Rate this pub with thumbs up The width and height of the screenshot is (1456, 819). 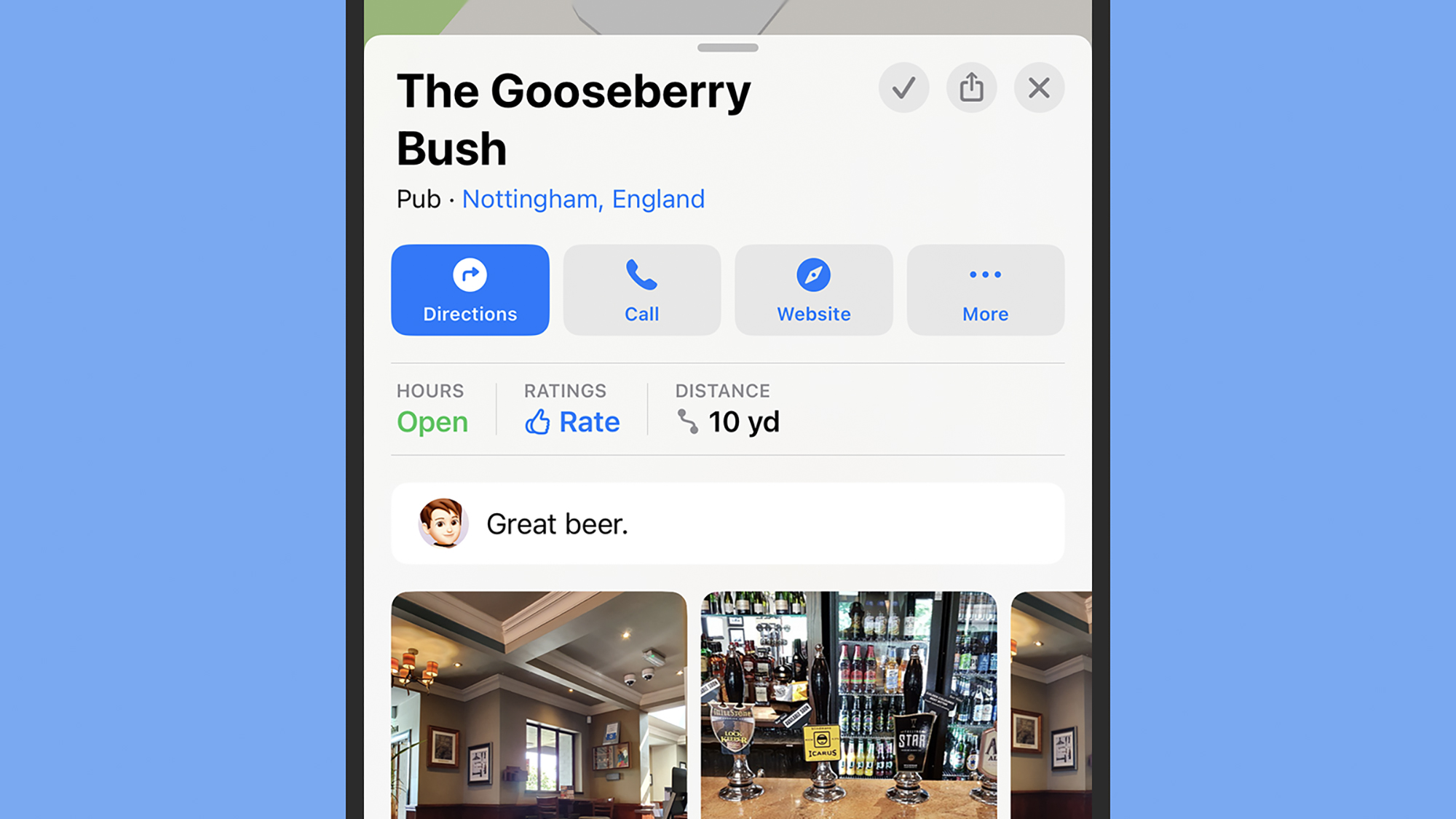[x=572, y=422]
